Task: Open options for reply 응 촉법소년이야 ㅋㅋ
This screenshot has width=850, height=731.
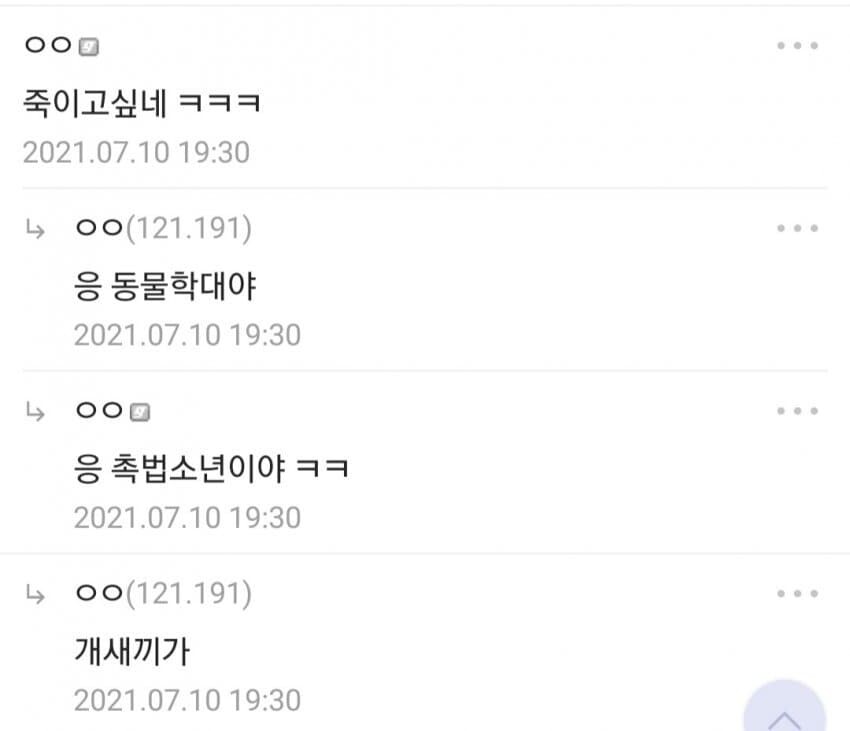Action: [797, 411]
